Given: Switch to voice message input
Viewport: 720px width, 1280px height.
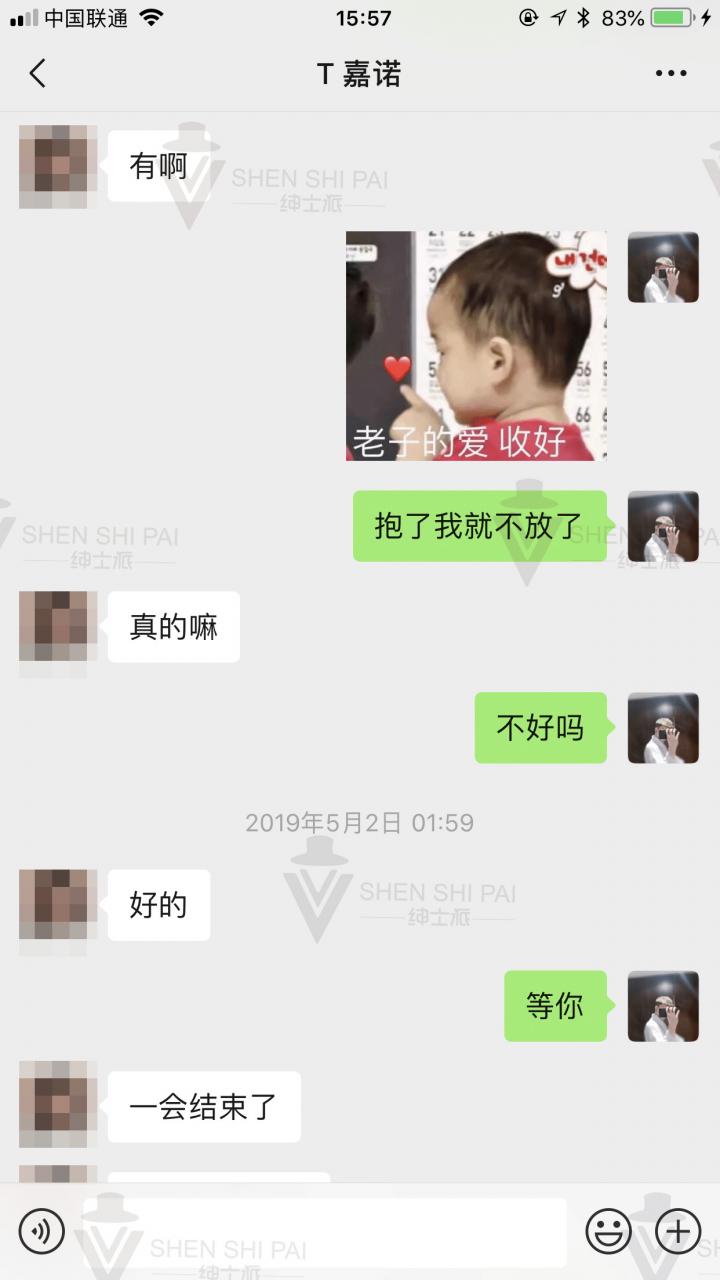Looking at the screenshot, I should tap(41, 1231).
